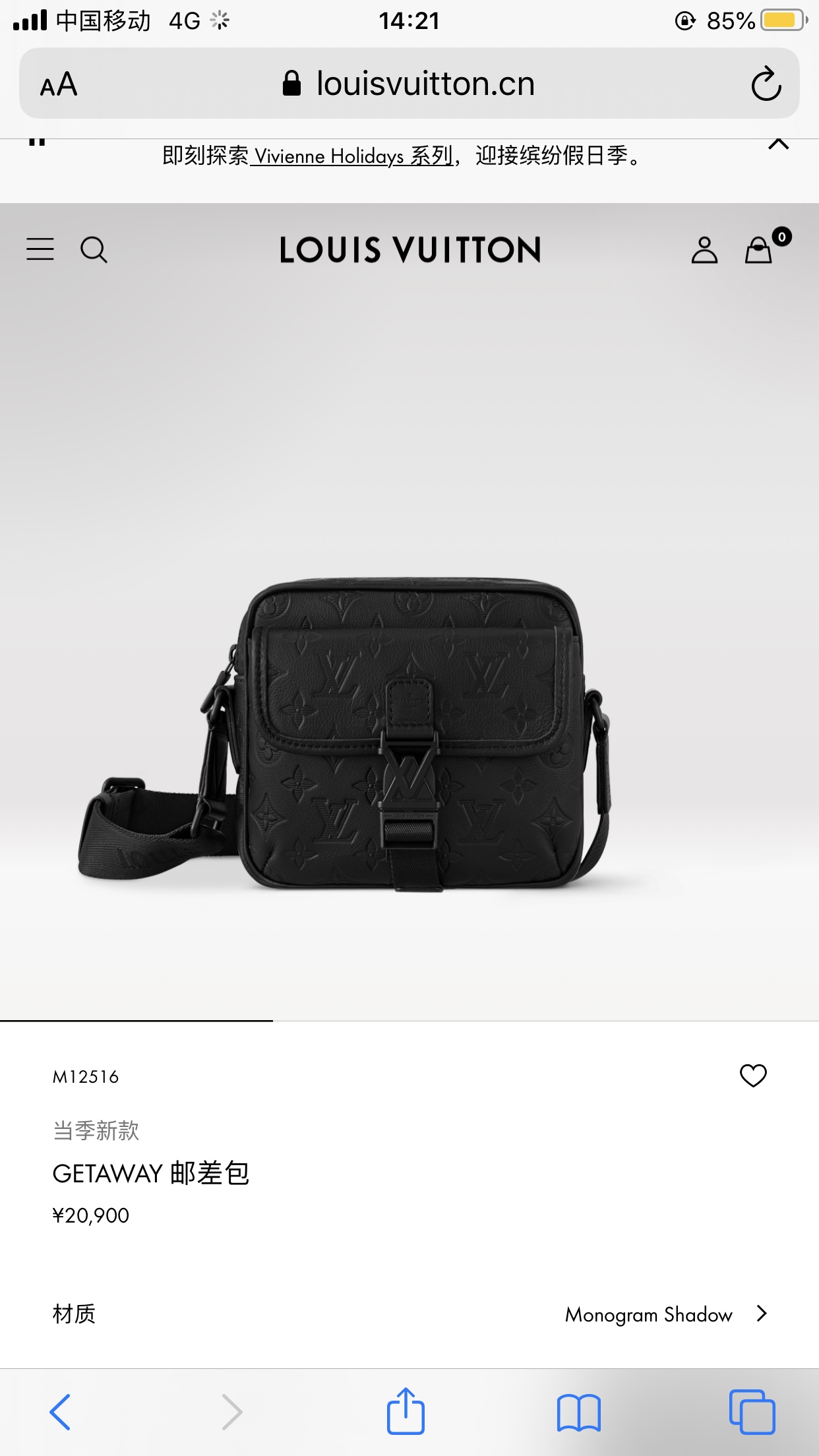Open the hamburger navigation menu
The height and width of the screenshot is (1456, 819).
tap(40, 249)
